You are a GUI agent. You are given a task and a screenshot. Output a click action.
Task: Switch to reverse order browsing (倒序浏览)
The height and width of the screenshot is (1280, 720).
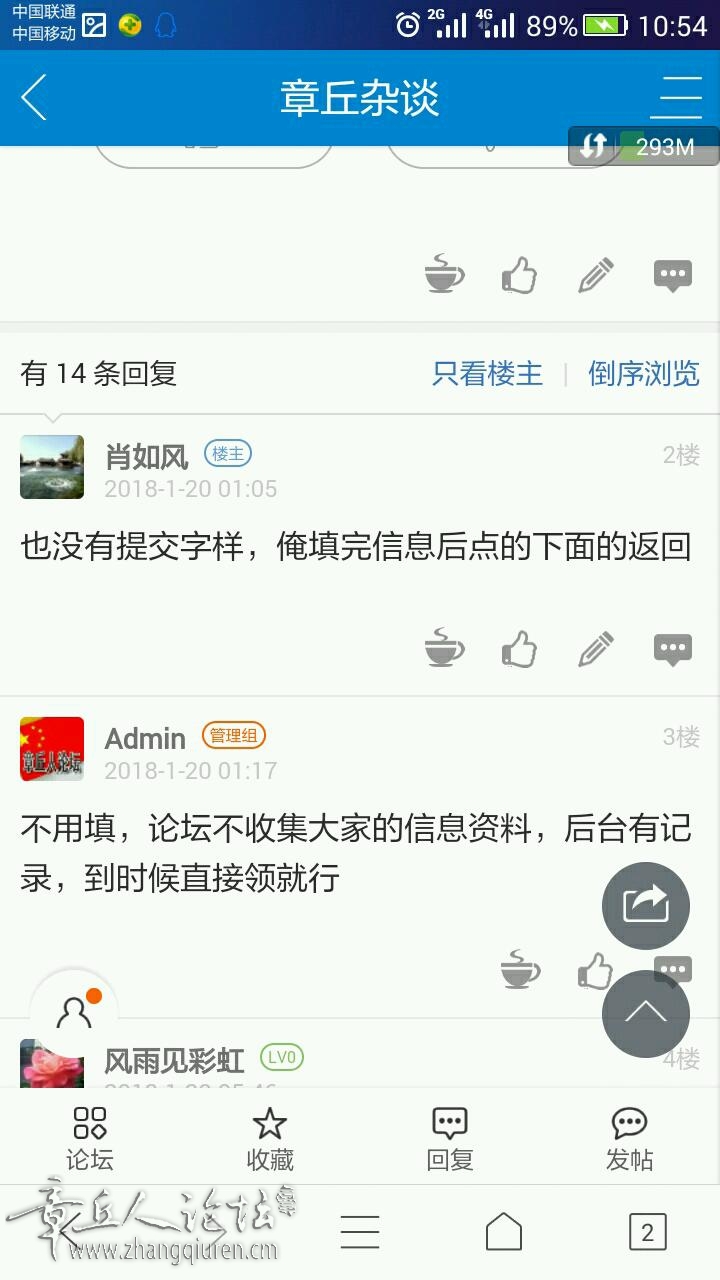click(643, 374)
